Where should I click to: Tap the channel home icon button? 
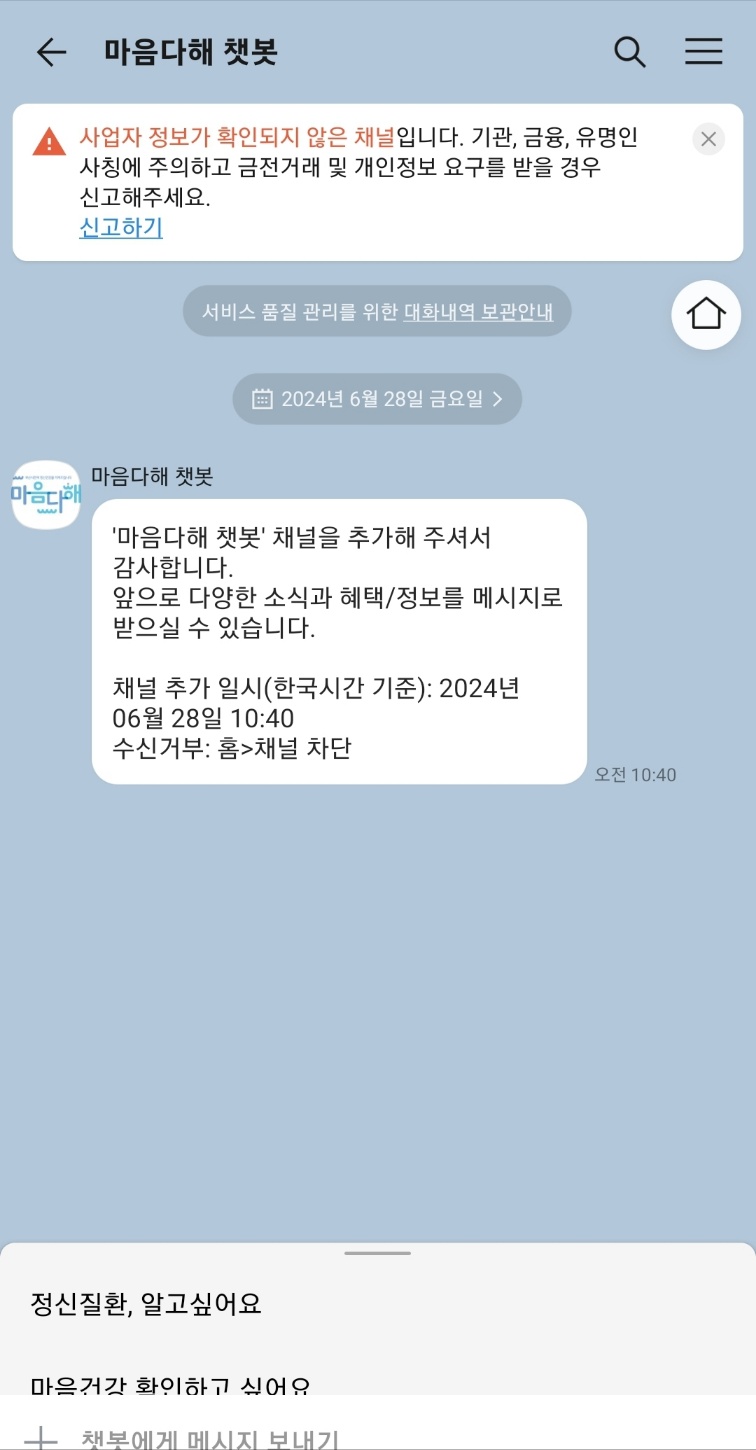tap(706, 314)
